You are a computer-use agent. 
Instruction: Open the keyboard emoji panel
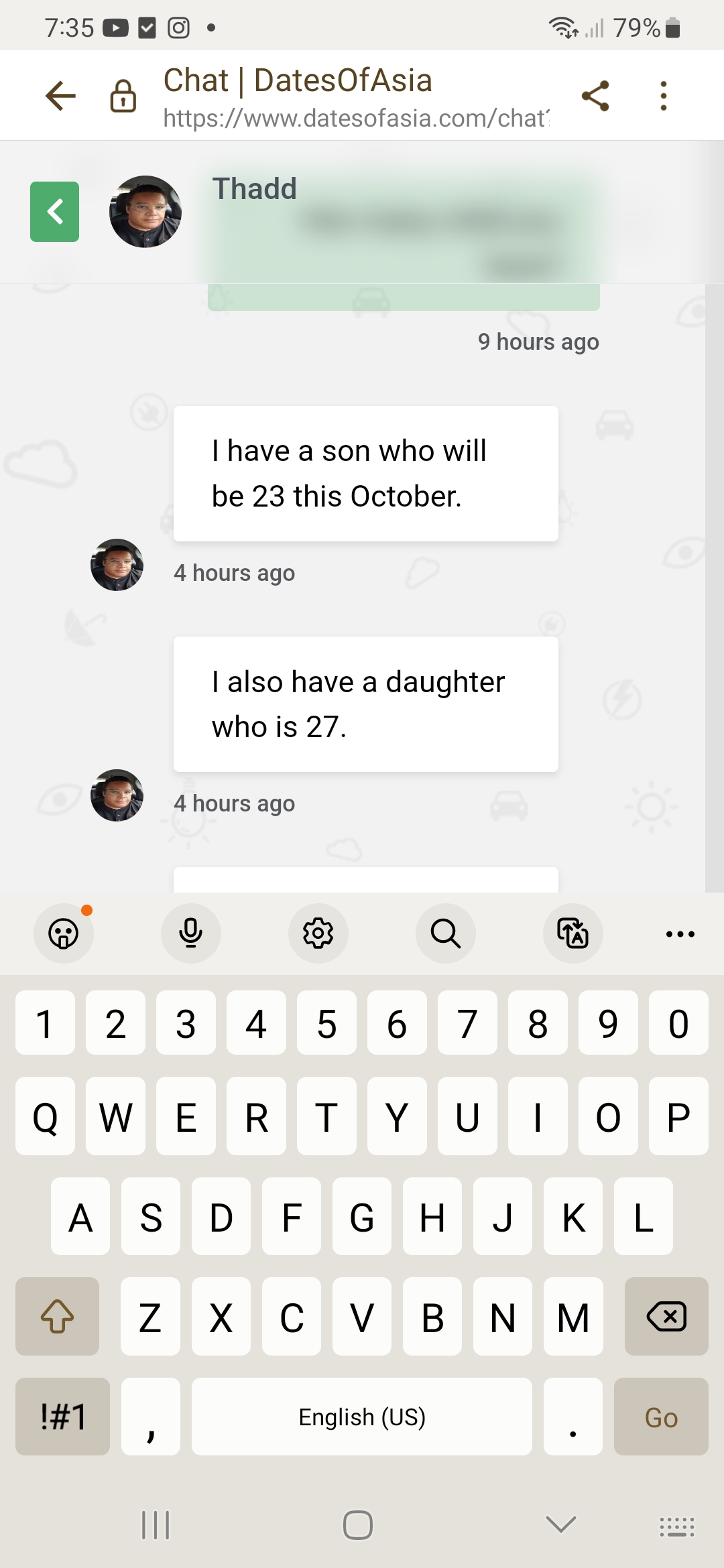click(64, 933)
